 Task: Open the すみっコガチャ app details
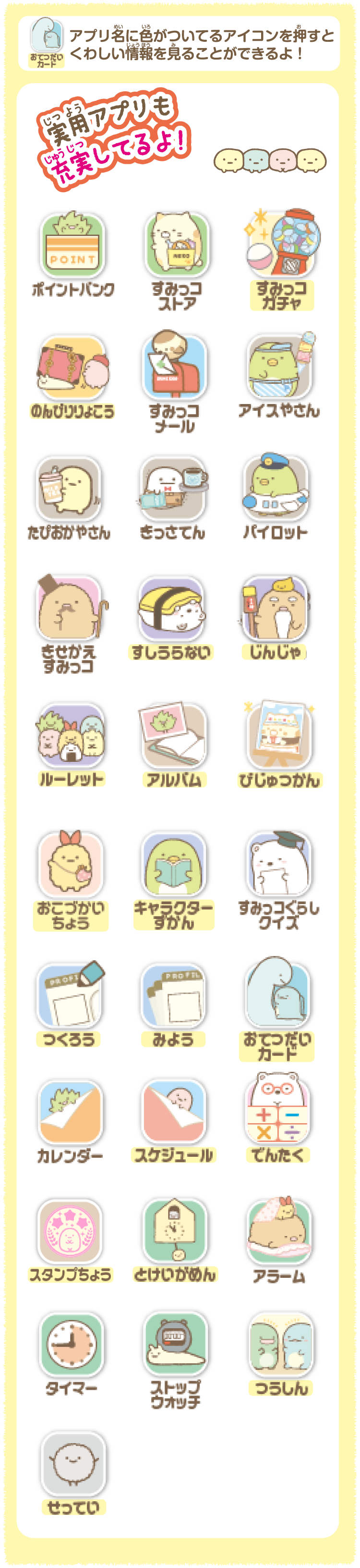click(280, 245)
